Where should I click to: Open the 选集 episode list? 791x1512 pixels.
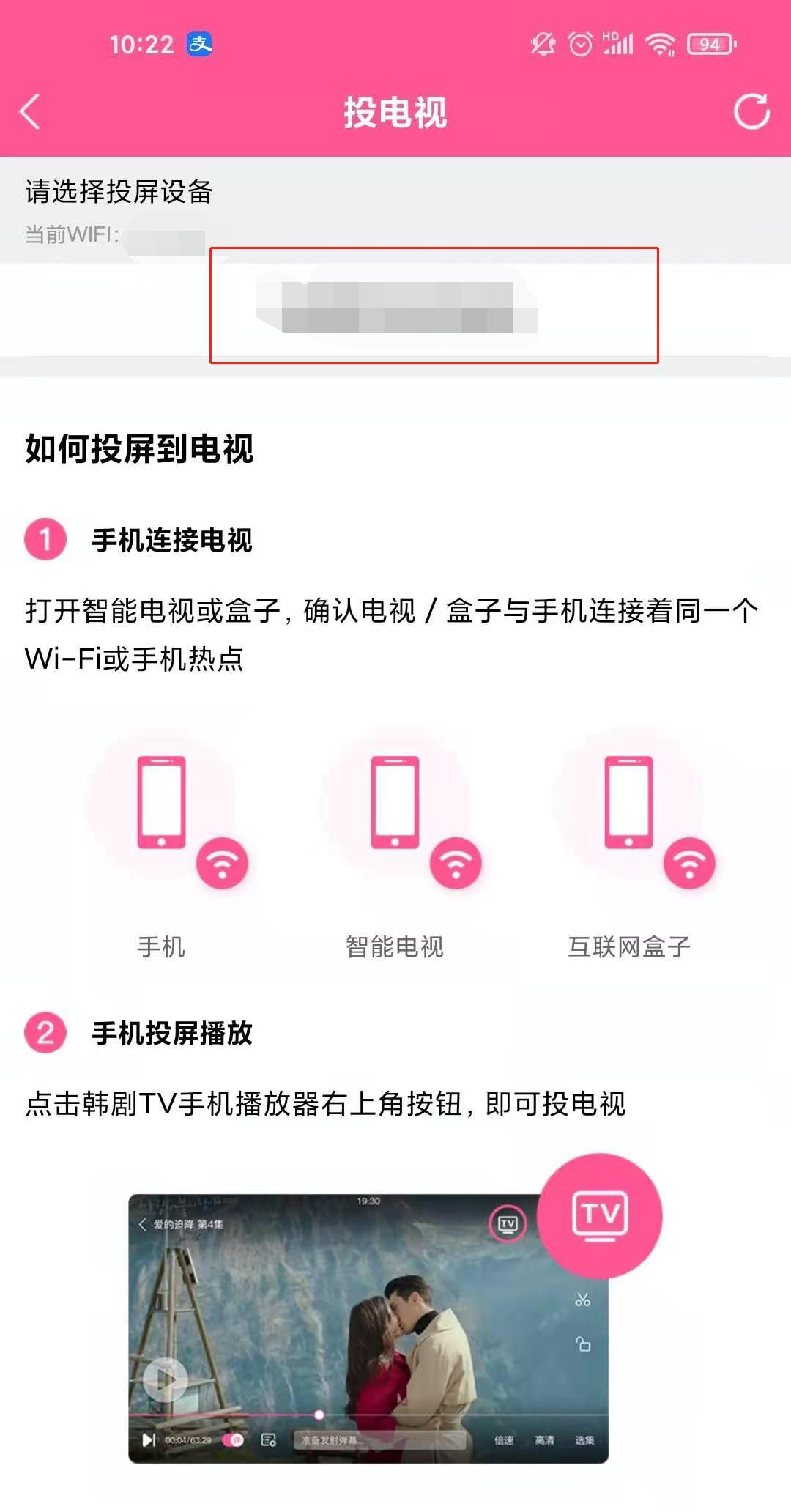(584, 1439)
